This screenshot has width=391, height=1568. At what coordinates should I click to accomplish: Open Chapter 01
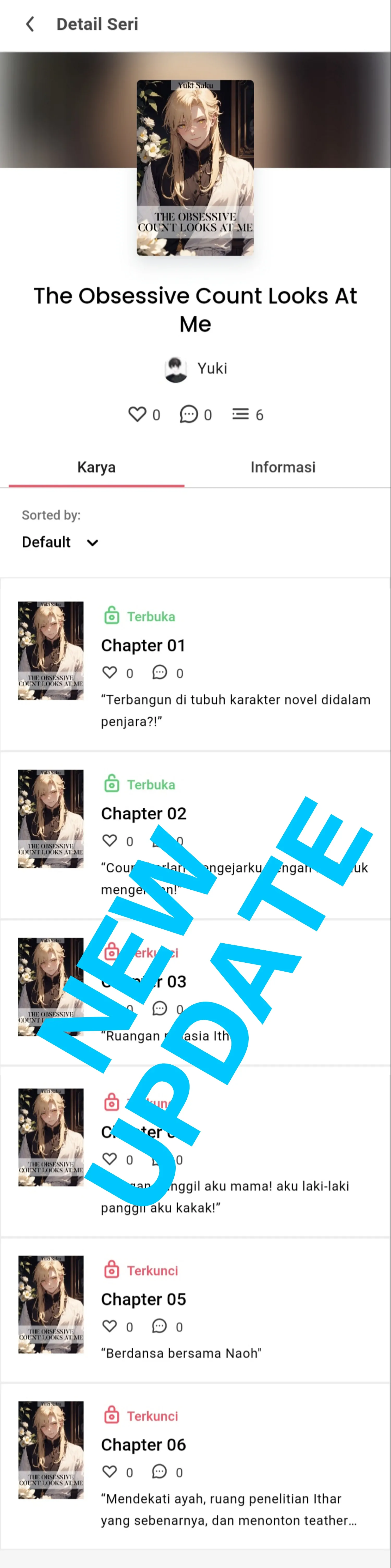pyautogui.click(x=143, y=645)
